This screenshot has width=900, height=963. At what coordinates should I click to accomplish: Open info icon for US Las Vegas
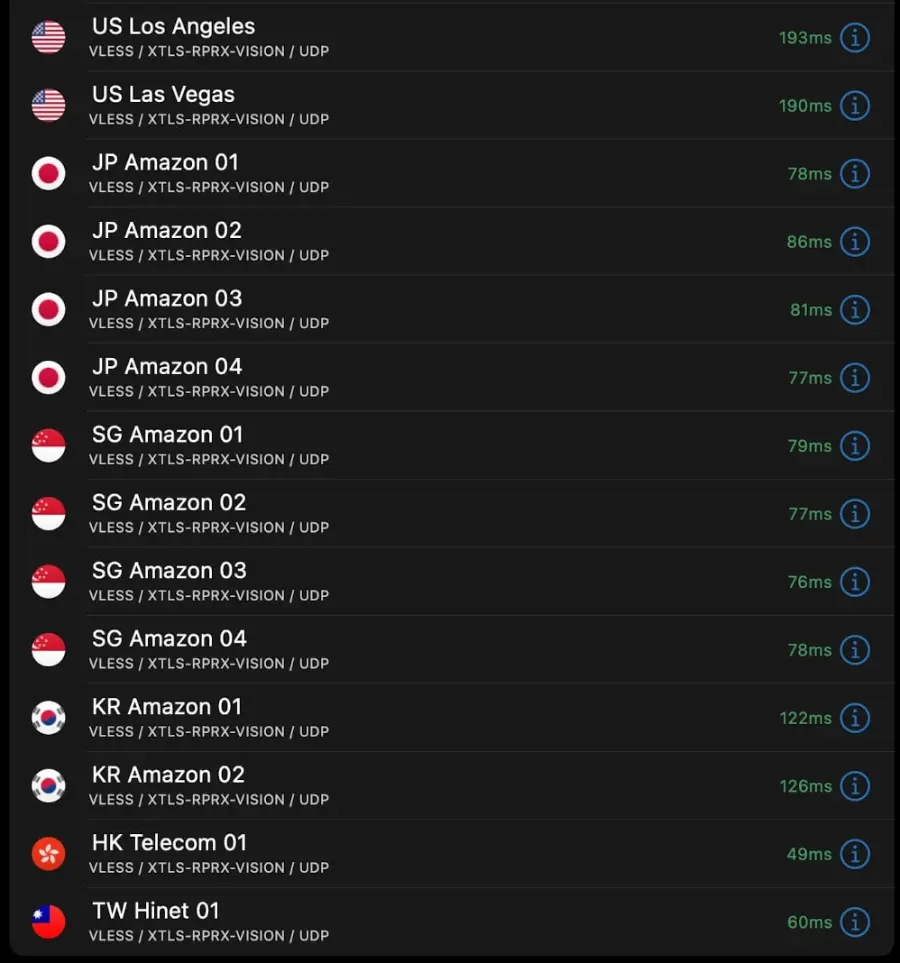pyautogui.click(x=854, y=106)
